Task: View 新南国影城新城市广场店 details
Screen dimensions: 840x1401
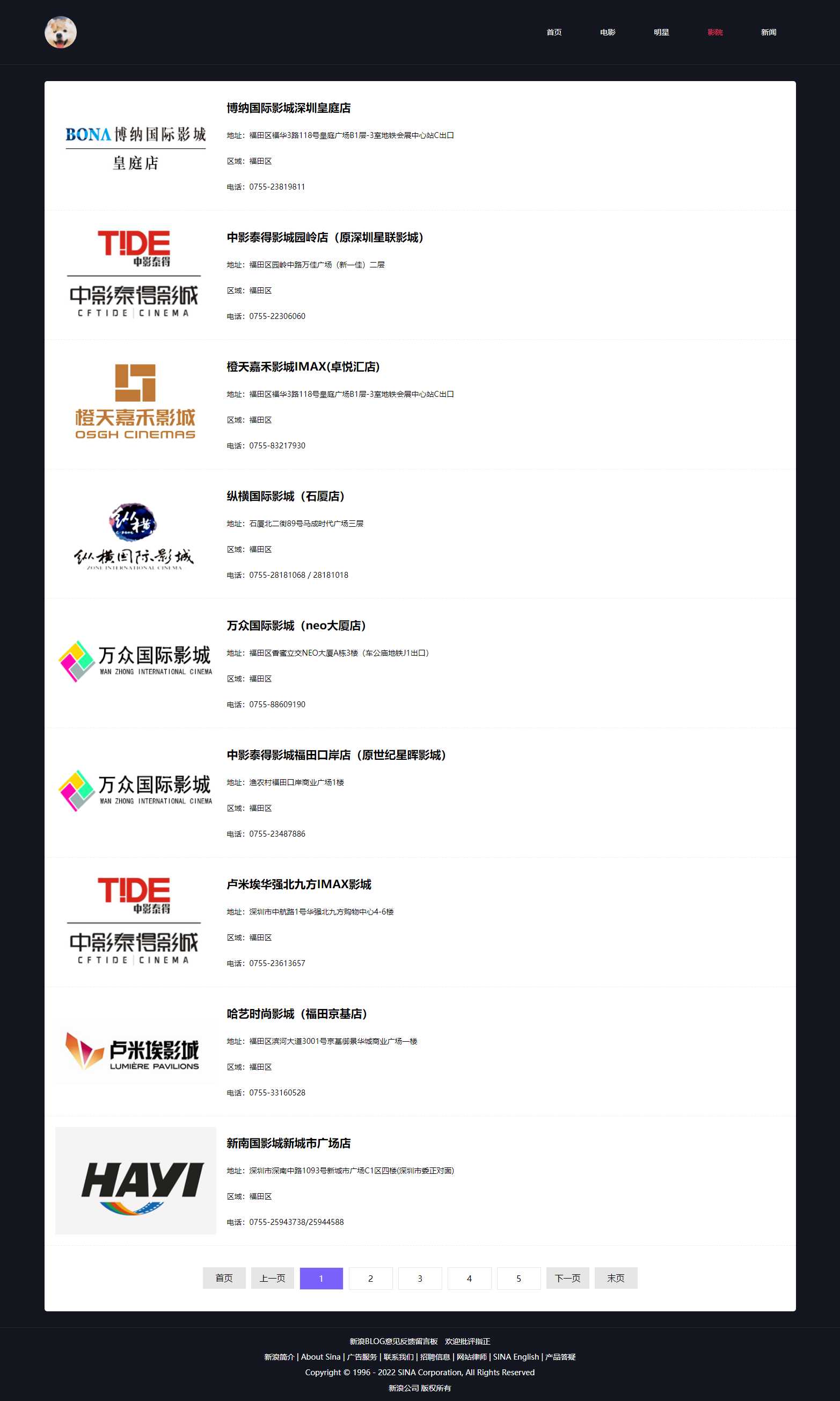Action: click(289, 1143)
